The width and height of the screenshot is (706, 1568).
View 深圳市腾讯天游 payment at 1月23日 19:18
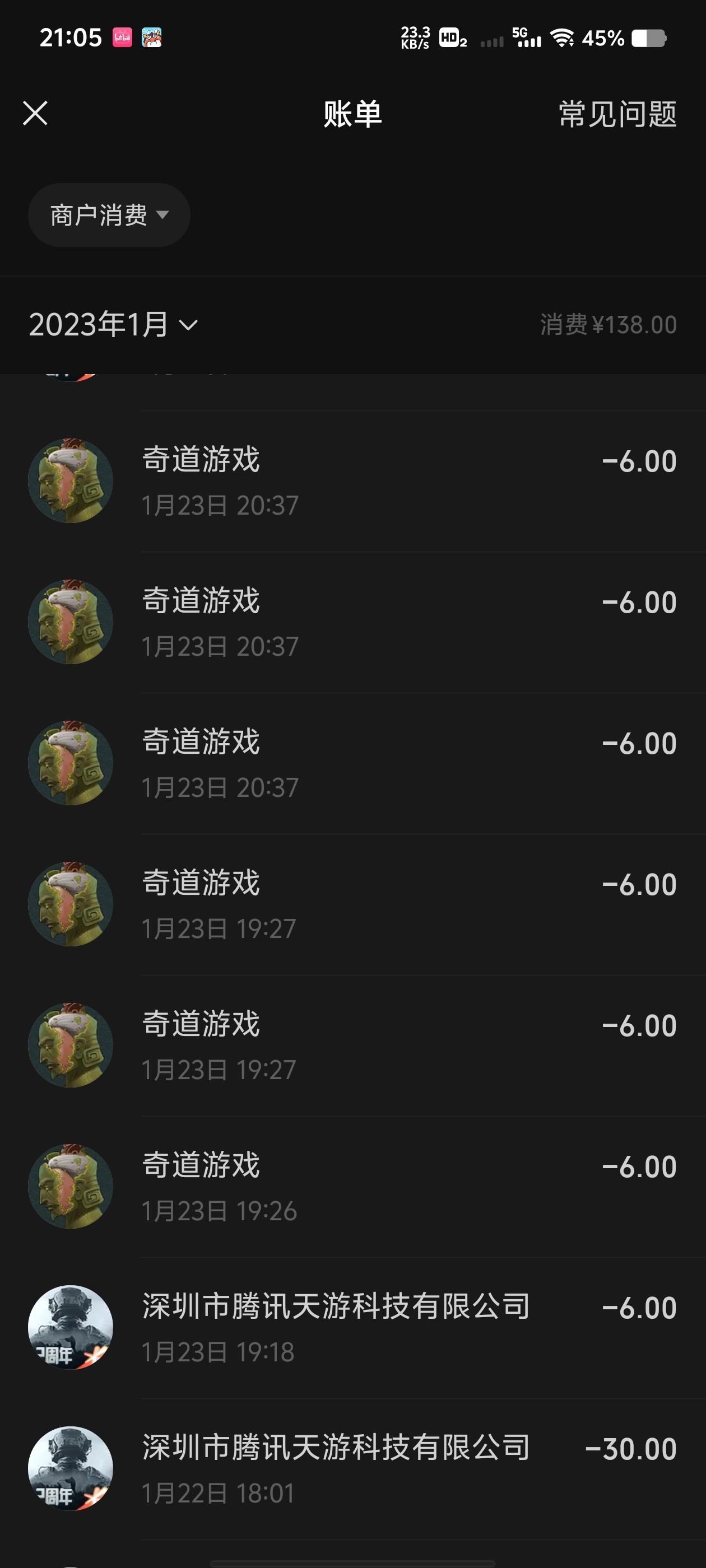352,1328
